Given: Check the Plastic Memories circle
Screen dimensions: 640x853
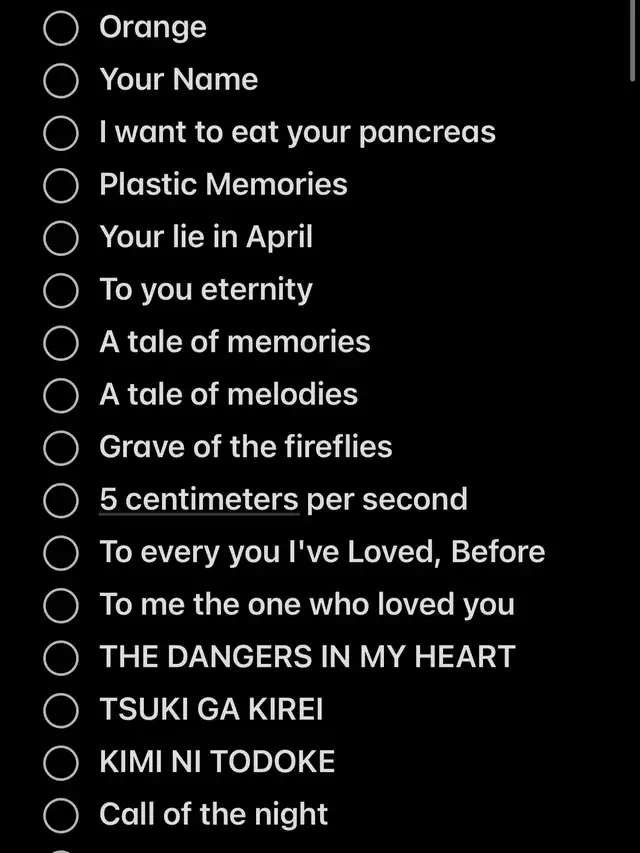Looking at the screenshot, I should point(61,185).
